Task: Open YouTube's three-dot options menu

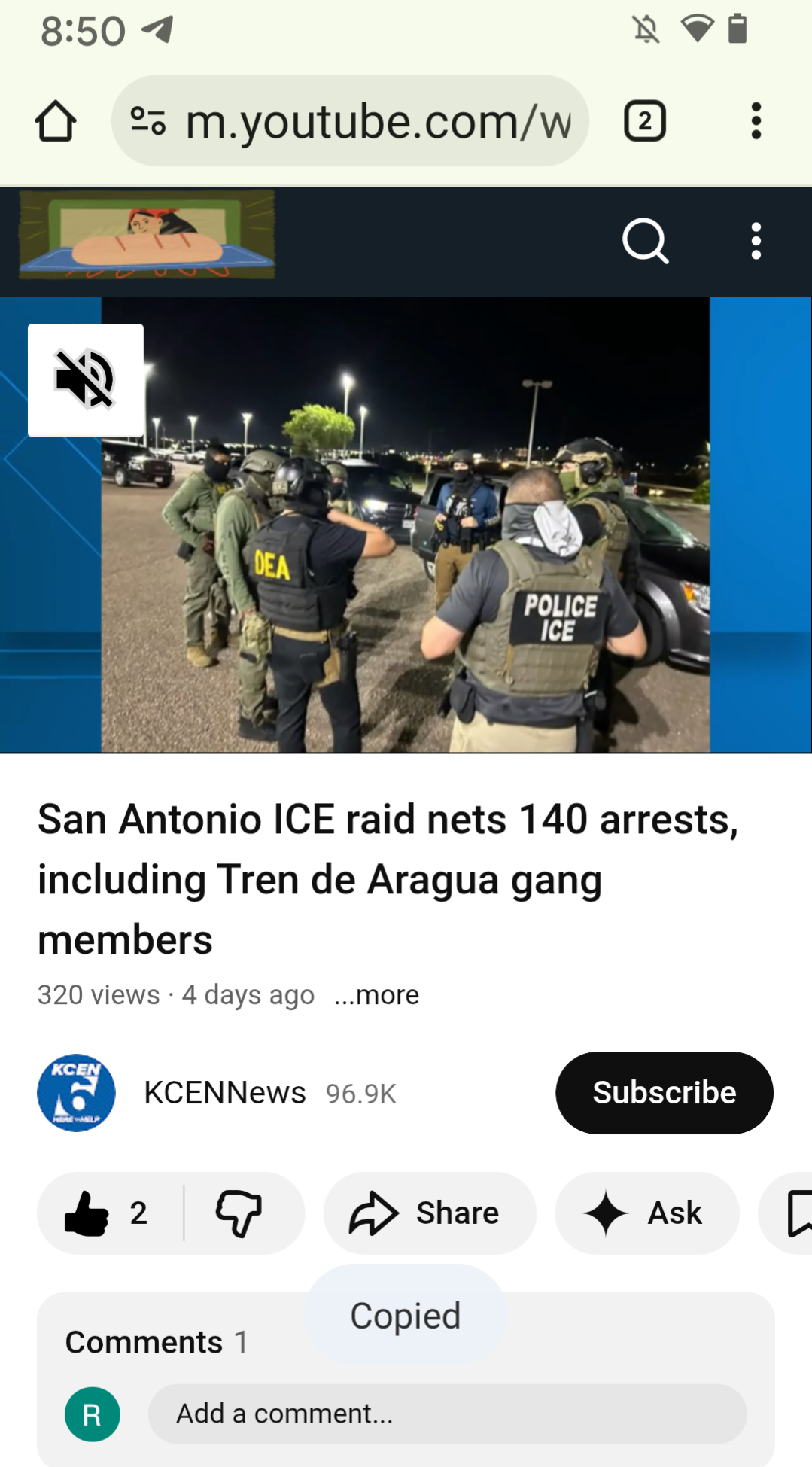Action: (756, 241)
